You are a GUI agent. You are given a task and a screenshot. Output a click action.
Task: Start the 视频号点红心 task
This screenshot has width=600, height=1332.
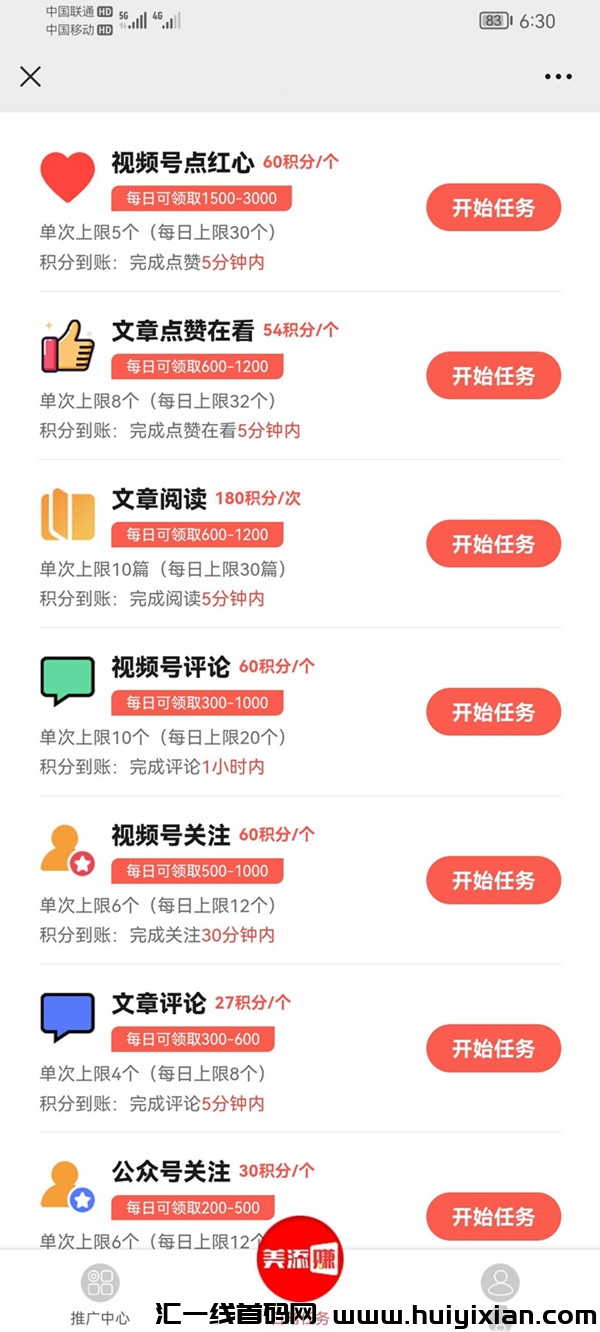tap(493, 208)
